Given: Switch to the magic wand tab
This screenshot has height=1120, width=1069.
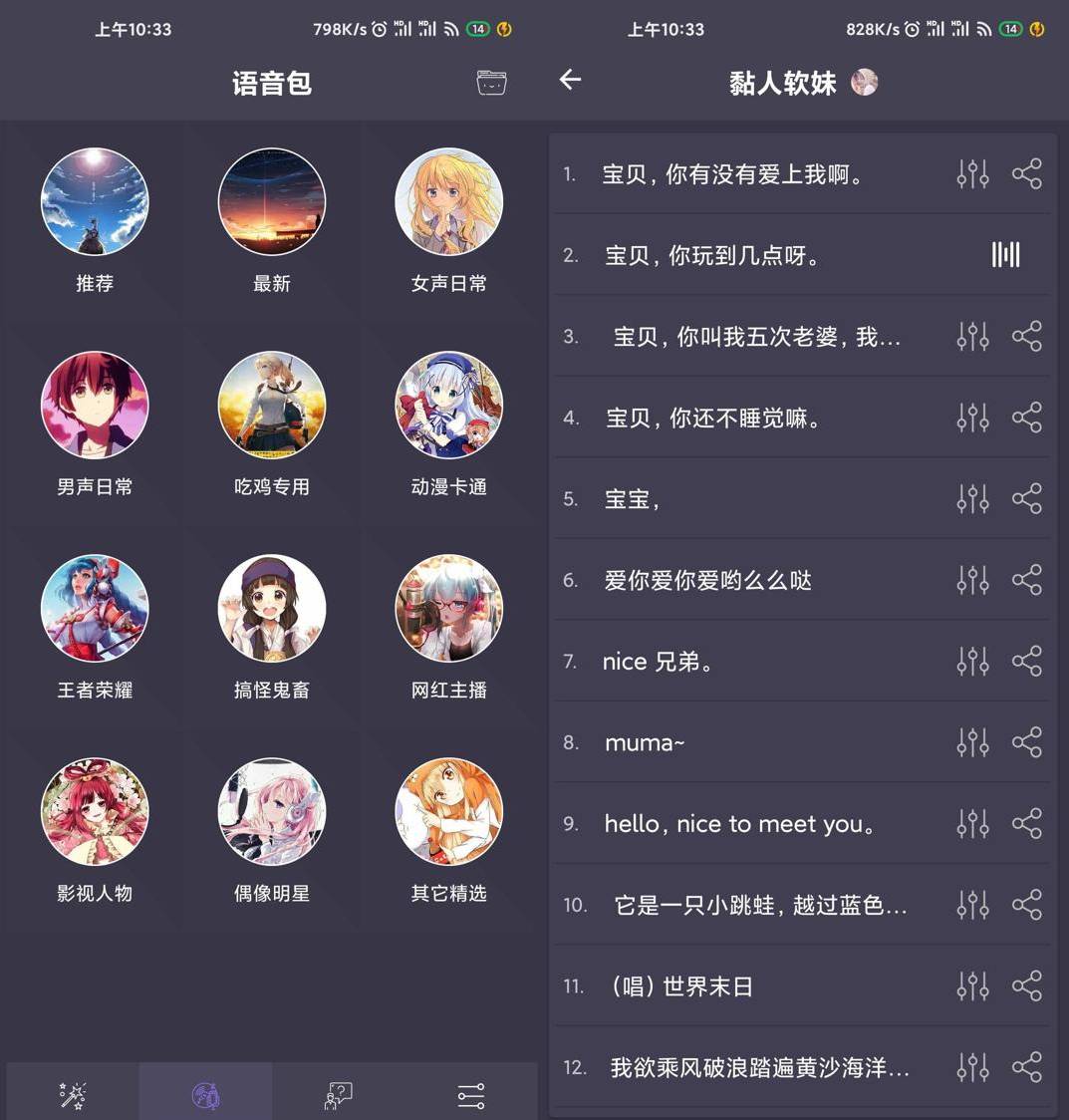Looking at the screenshot, I should [73, 1095].
